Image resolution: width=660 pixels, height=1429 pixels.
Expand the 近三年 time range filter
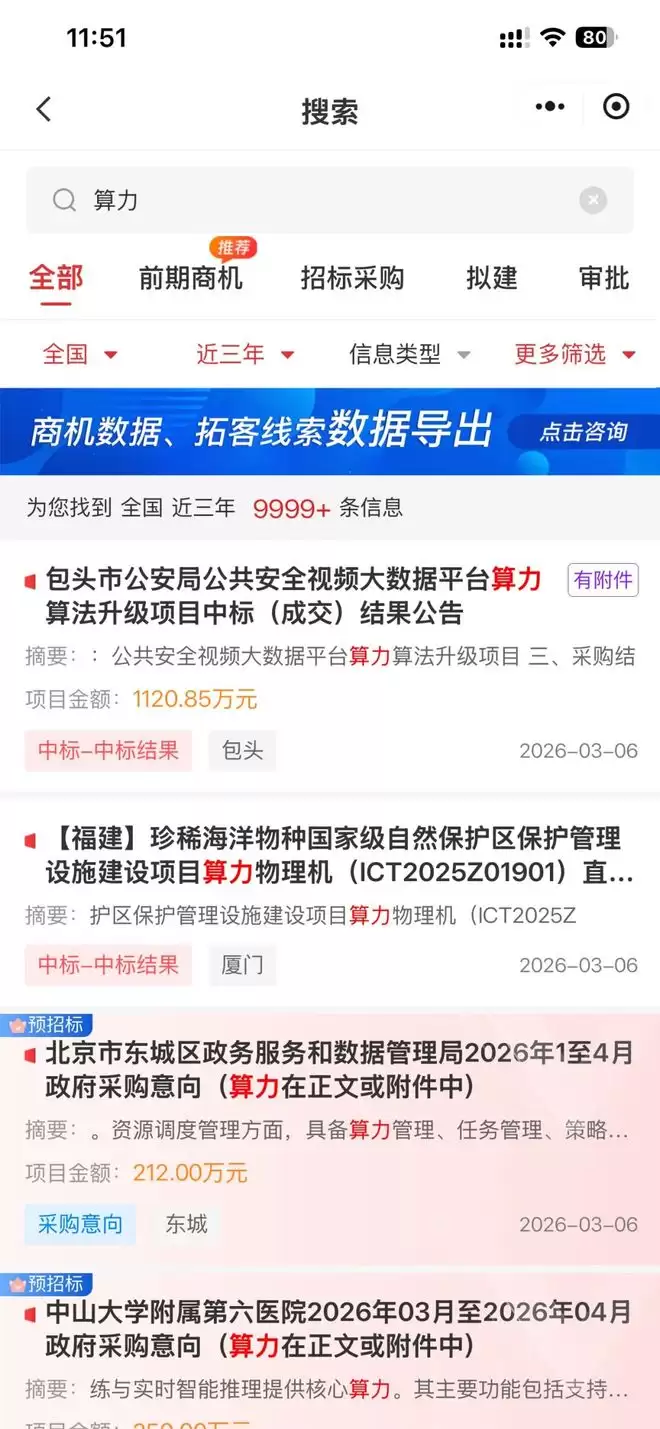coord(245,354)
